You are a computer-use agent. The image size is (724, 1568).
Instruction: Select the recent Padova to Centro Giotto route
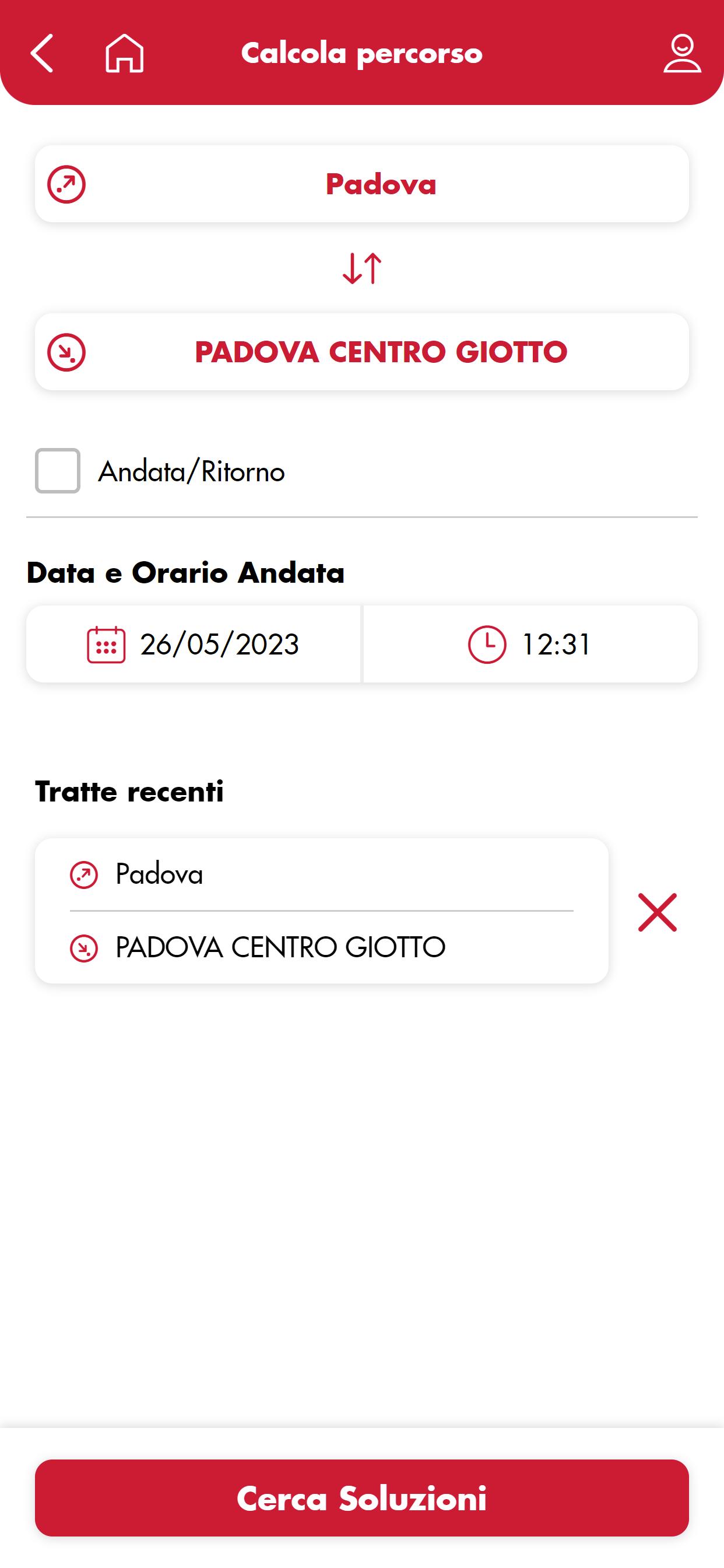[321, 911]
